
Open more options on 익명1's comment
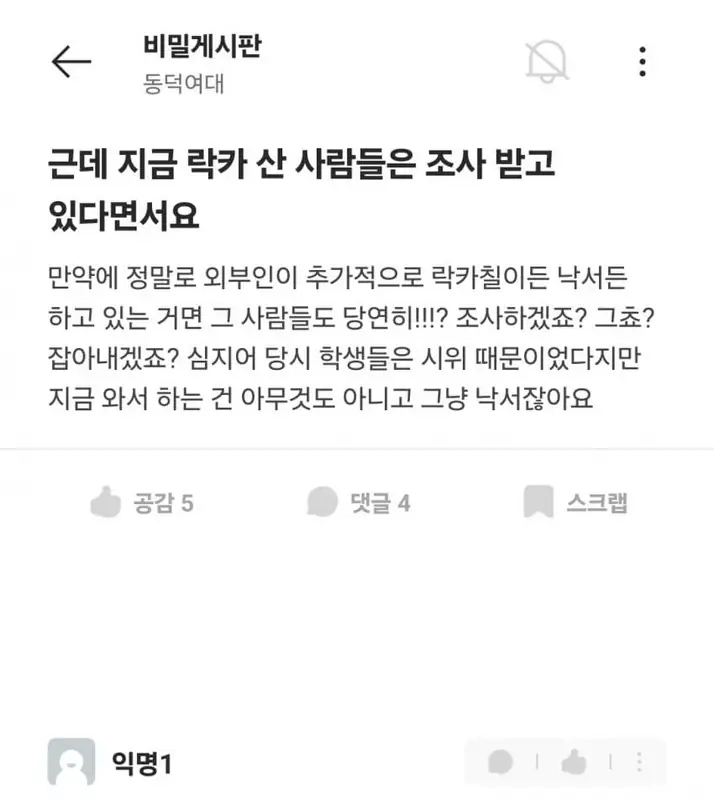coord(638,764)
